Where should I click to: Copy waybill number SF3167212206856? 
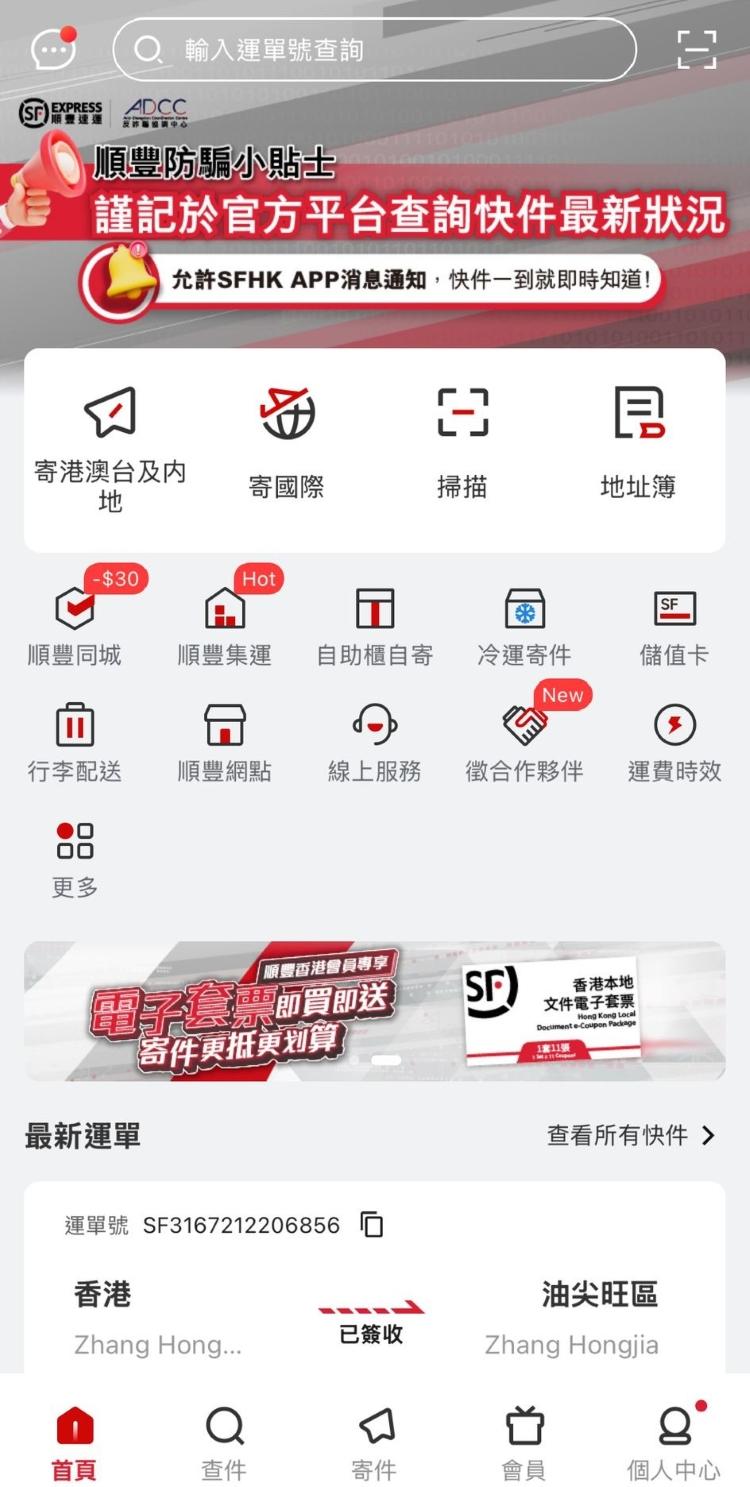(372, 1225)
